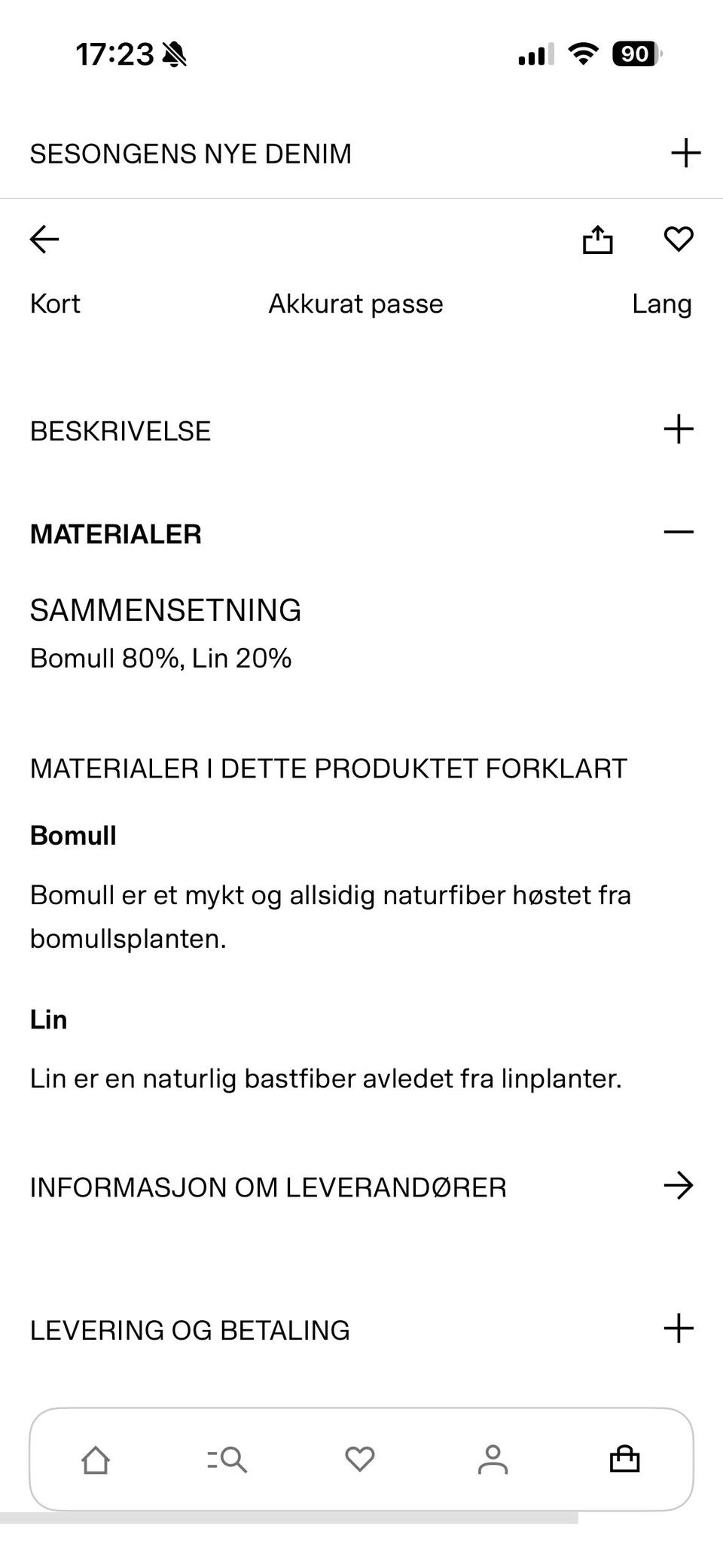Tap the heart icon to favorite the item
The image size is (723, 1568).
[x=678, y=239]
